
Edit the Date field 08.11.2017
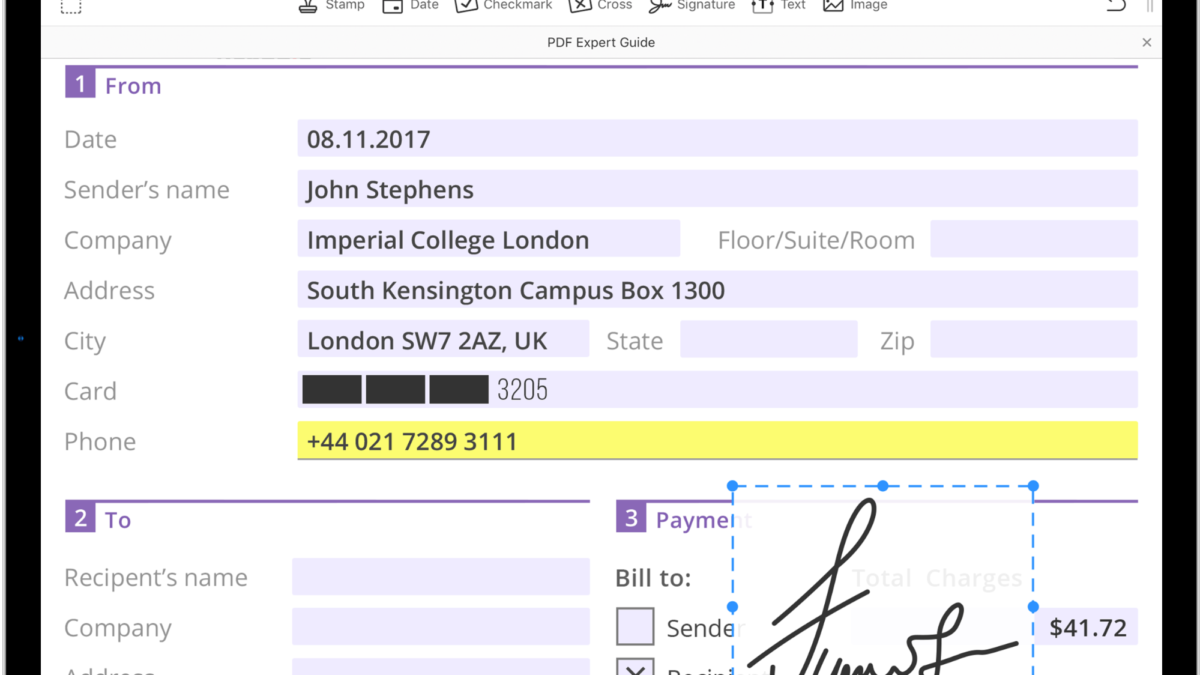tap(716, 139)
